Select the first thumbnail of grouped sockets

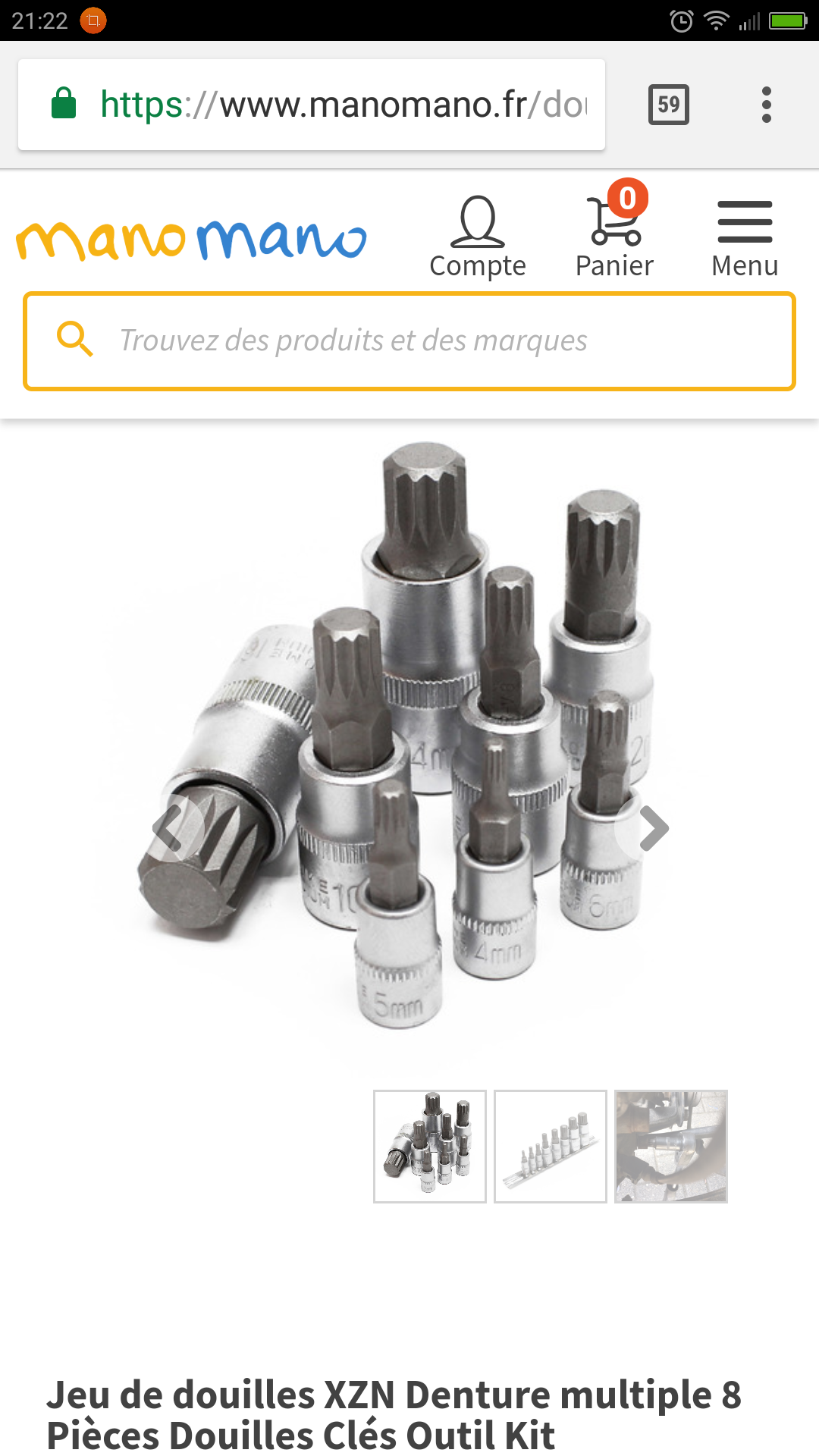(x=430, y=1147)
